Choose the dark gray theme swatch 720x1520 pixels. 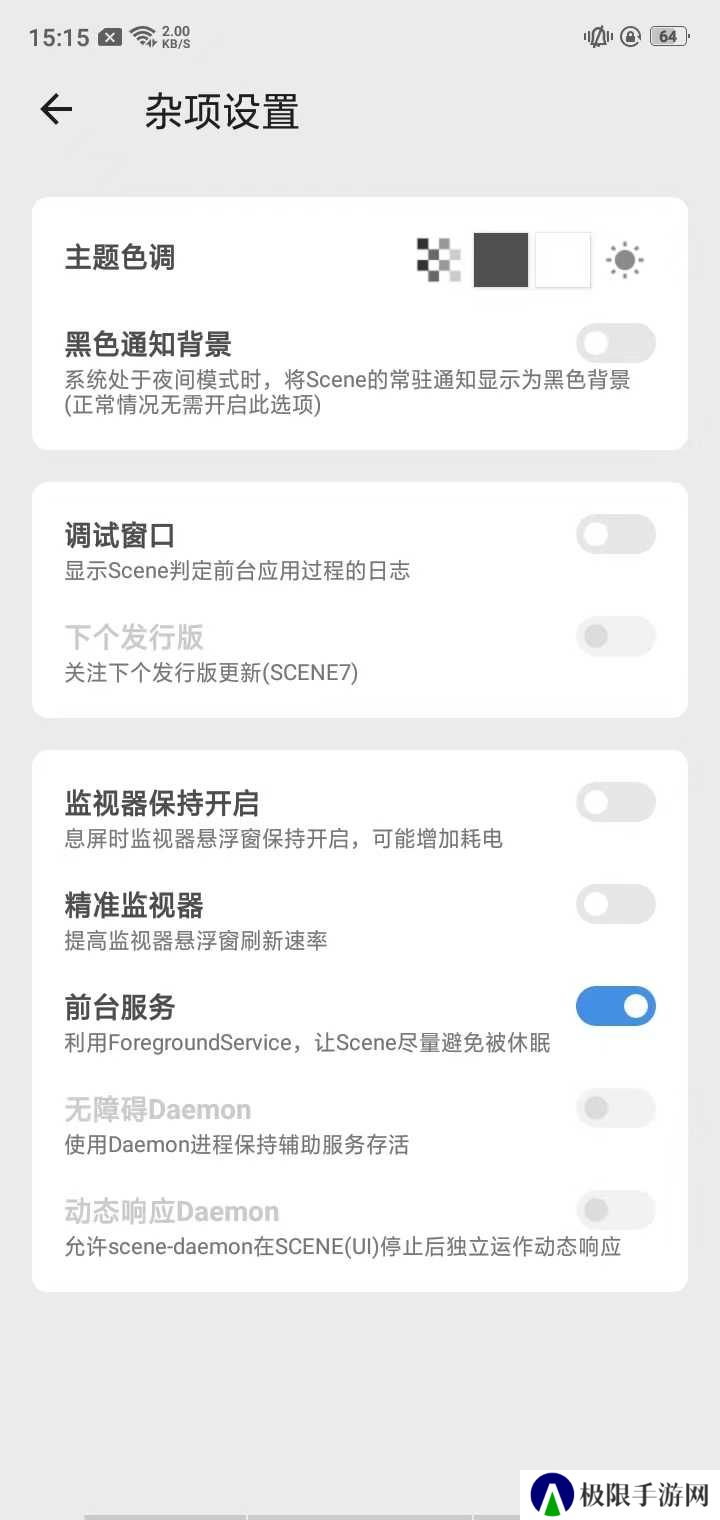click(x=501, y=260)
